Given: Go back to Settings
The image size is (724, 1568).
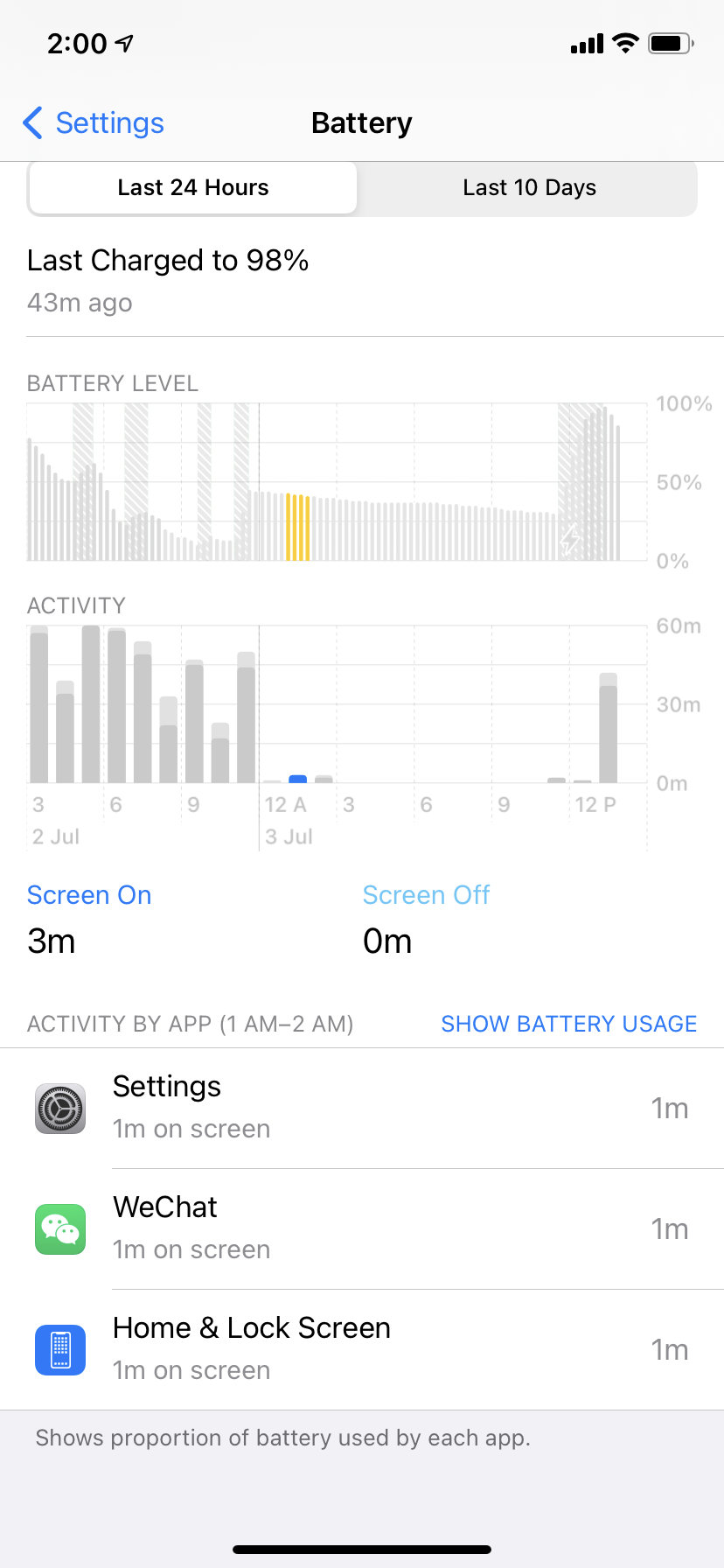Looking at the screenshot, I should click(94, 123).
